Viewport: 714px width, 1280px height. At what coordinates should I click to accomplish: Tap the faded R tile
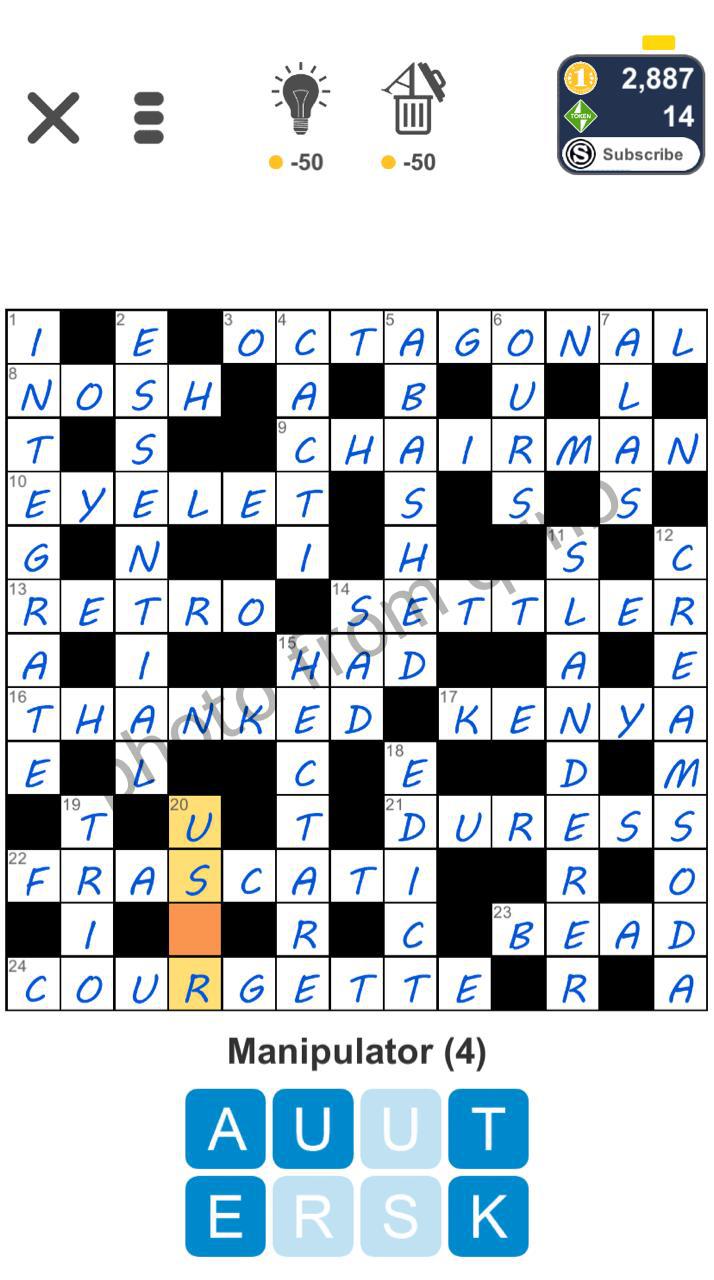[x=313, y=1216]
